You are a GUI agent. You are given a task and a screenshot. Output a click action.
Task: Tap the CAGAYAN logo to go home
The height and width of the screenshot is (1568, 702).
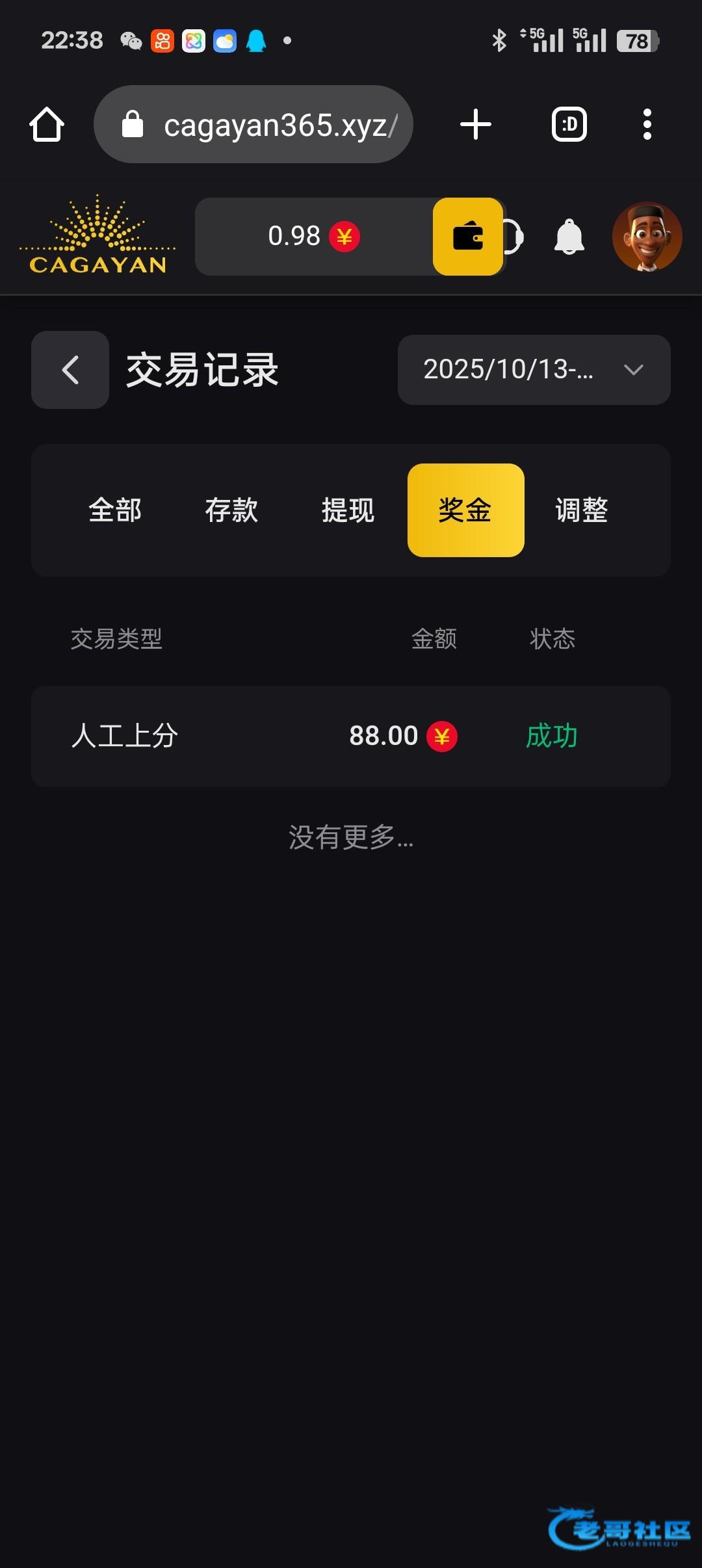coord(97,237)
